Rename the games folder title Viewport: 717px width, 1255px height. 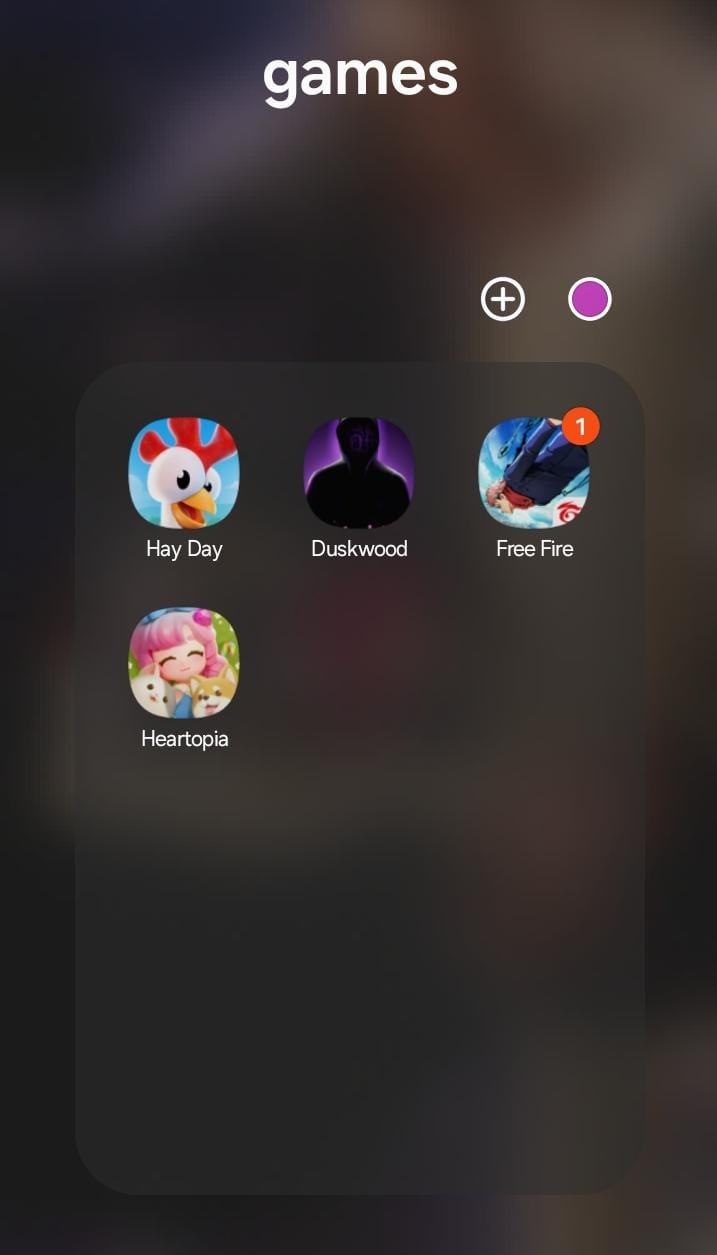tap(359, 75)
